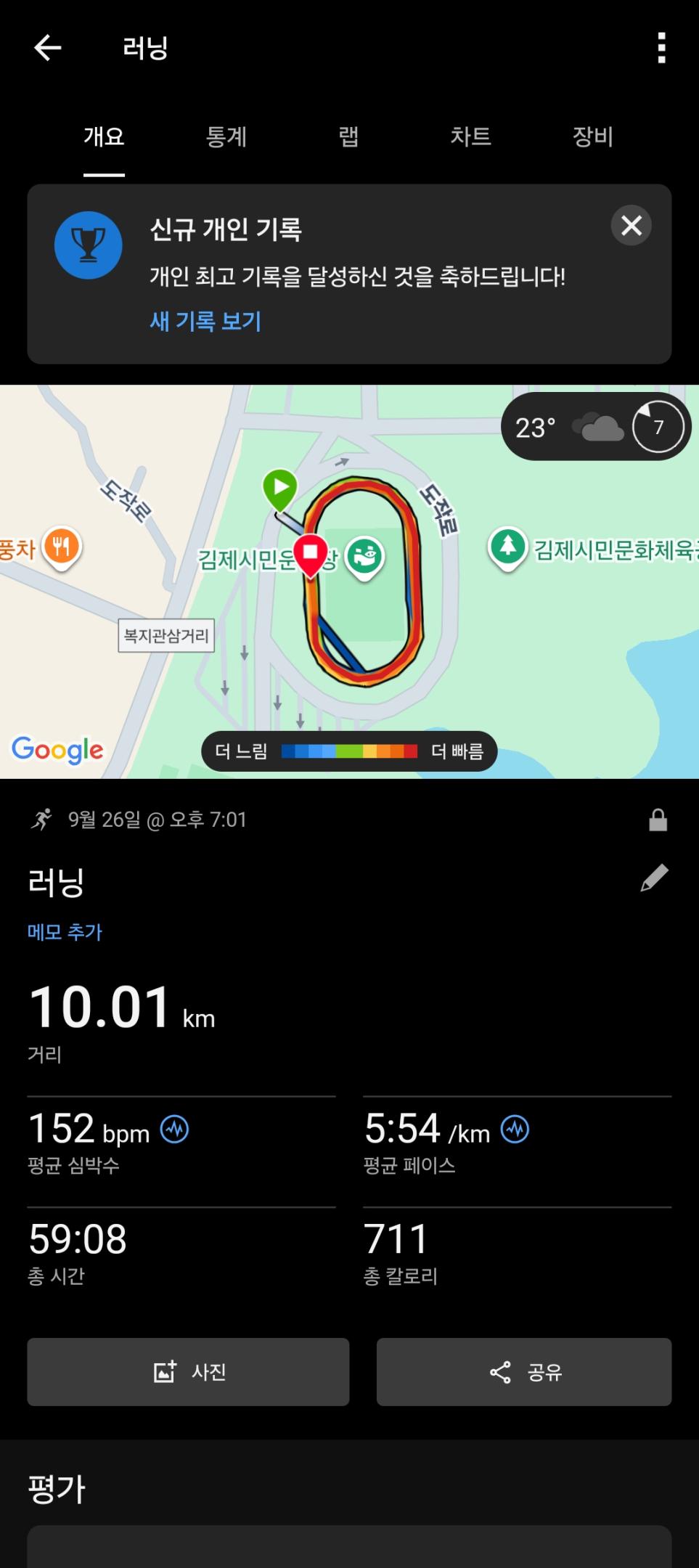The width and height of the screenshot is (699, 1568).
Task: Open the 차트 tab
Action: click(x=470, y=136)
